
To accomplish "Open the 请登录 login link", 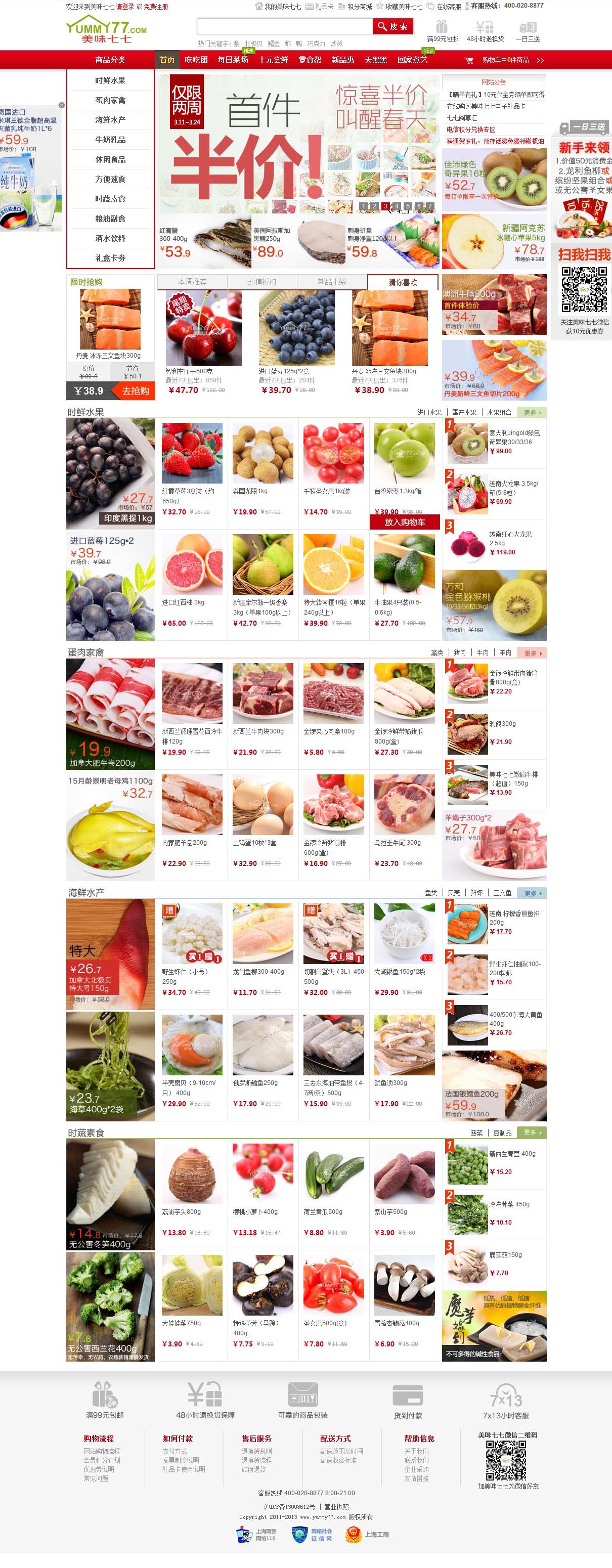I will pos(125,7).
